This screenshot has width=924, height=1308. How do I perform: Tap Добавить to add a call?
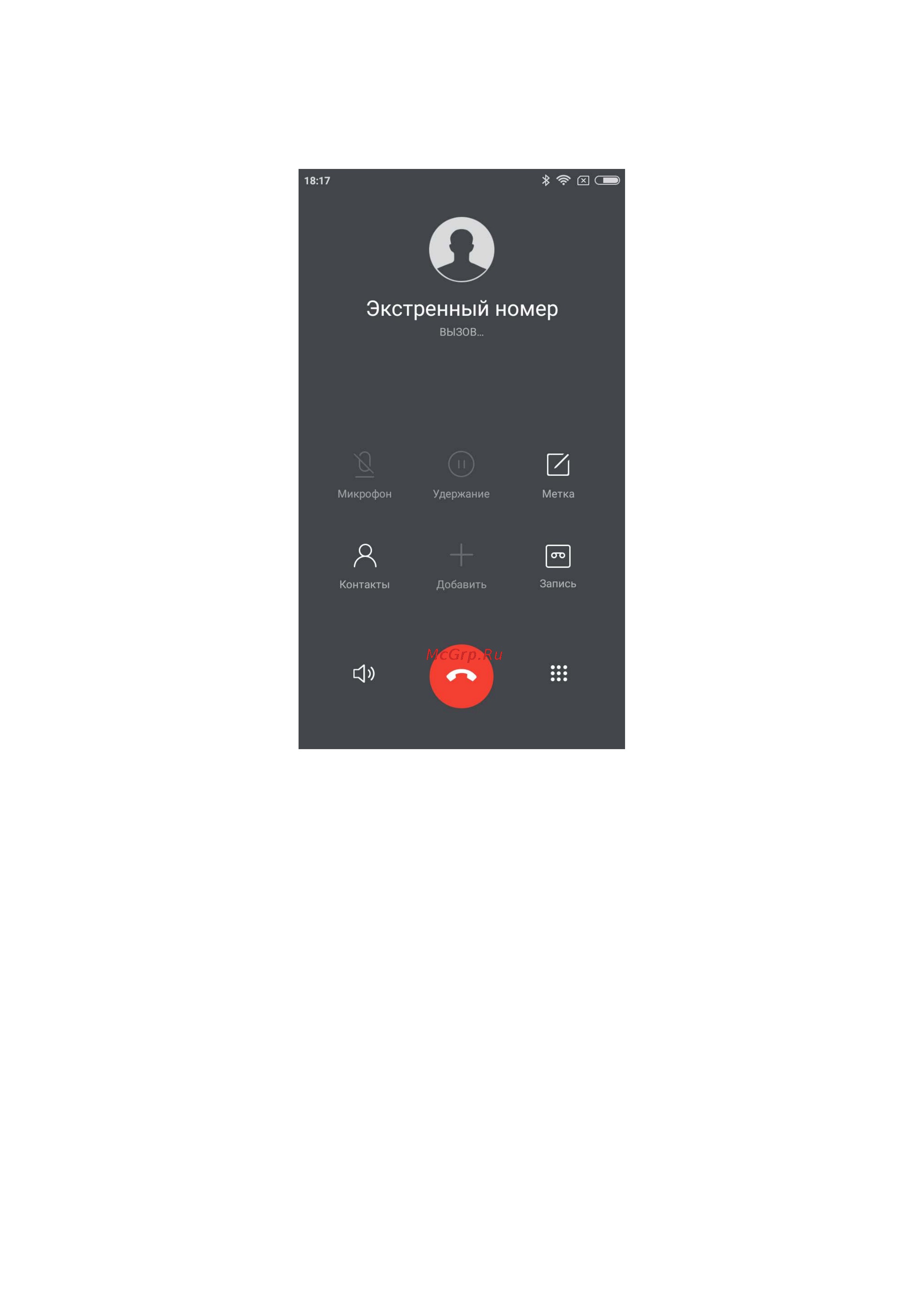461,565
